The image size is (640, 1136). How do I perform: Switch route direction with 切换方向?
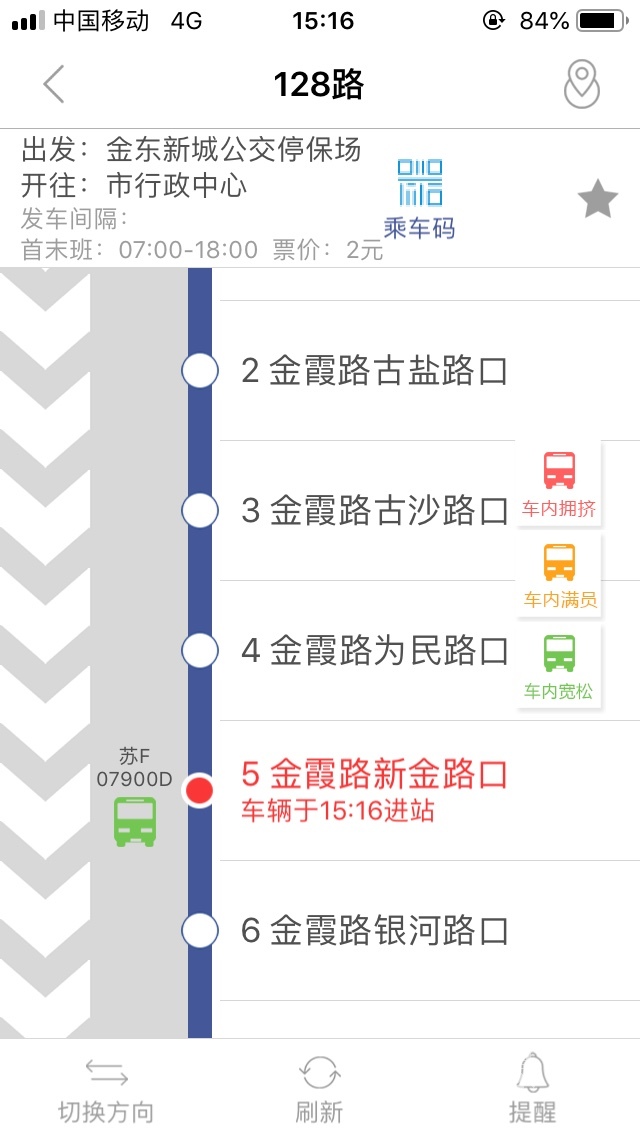point(106,1089)
